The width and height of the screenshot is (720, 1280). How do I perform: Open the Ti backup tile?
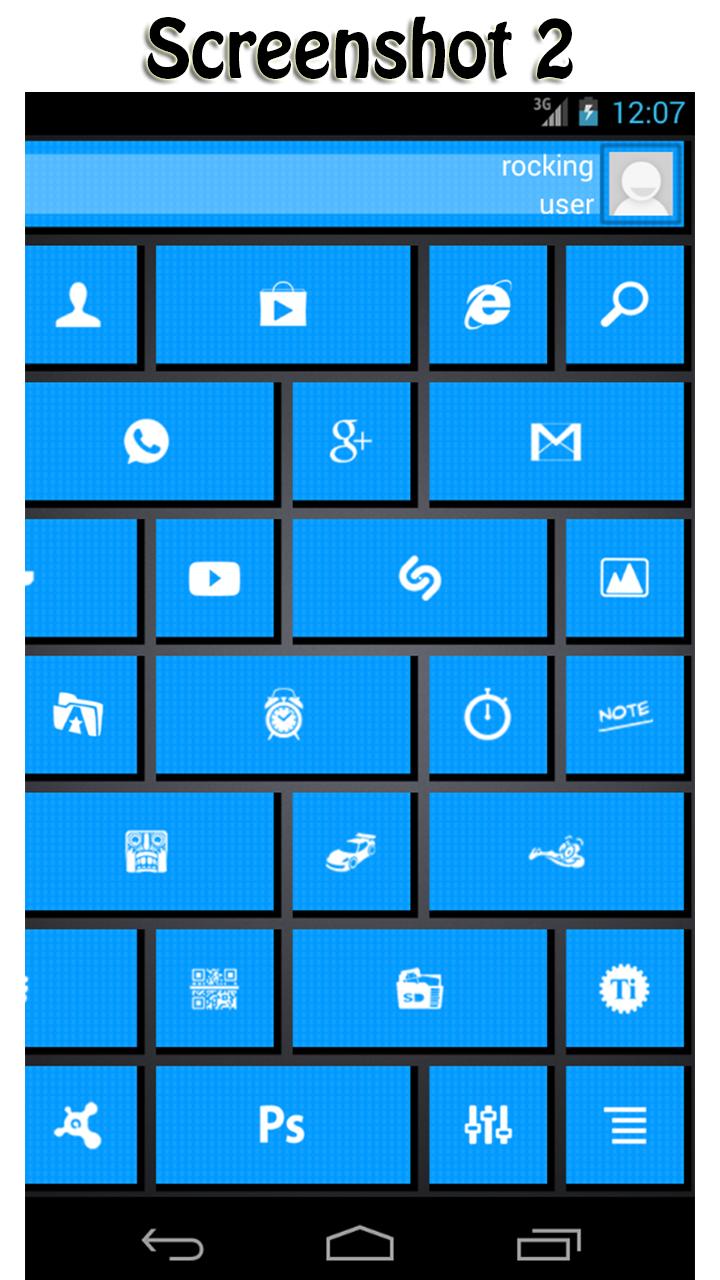pos(625,989)
